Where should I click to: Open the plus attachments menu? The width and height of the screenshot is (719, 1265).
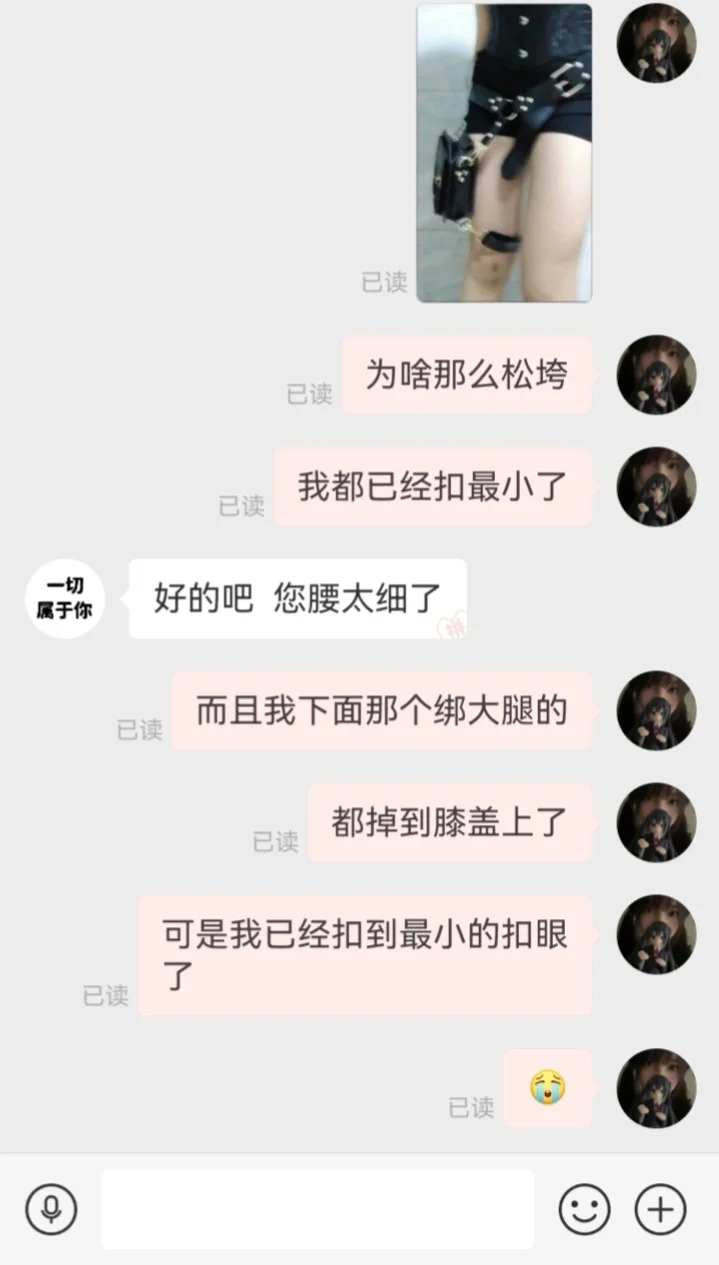pyautogui.click(x=660, y=1210)
